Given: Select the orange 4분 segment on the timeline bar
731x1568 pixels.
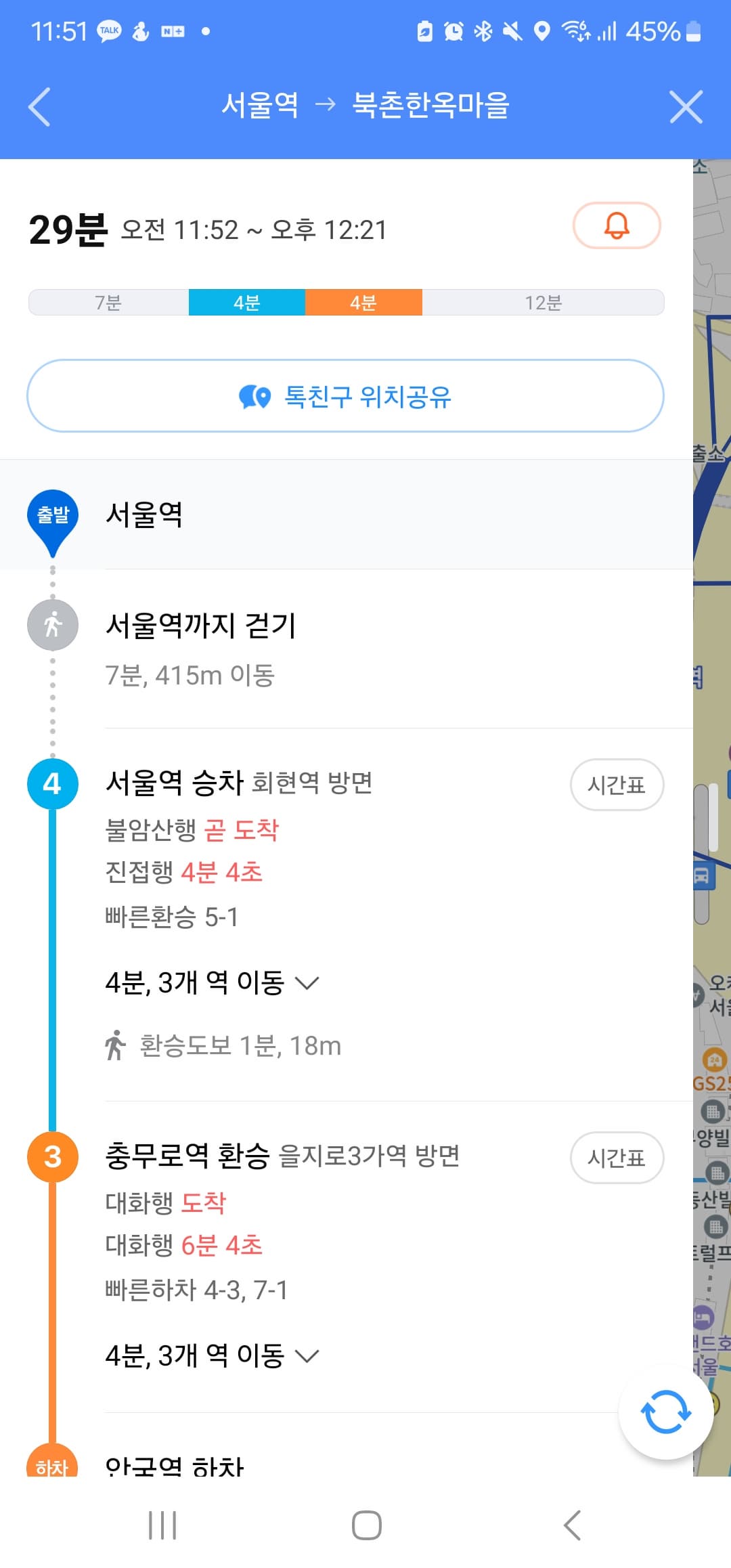Looking at the screenshot, I should tap(363, 303).
